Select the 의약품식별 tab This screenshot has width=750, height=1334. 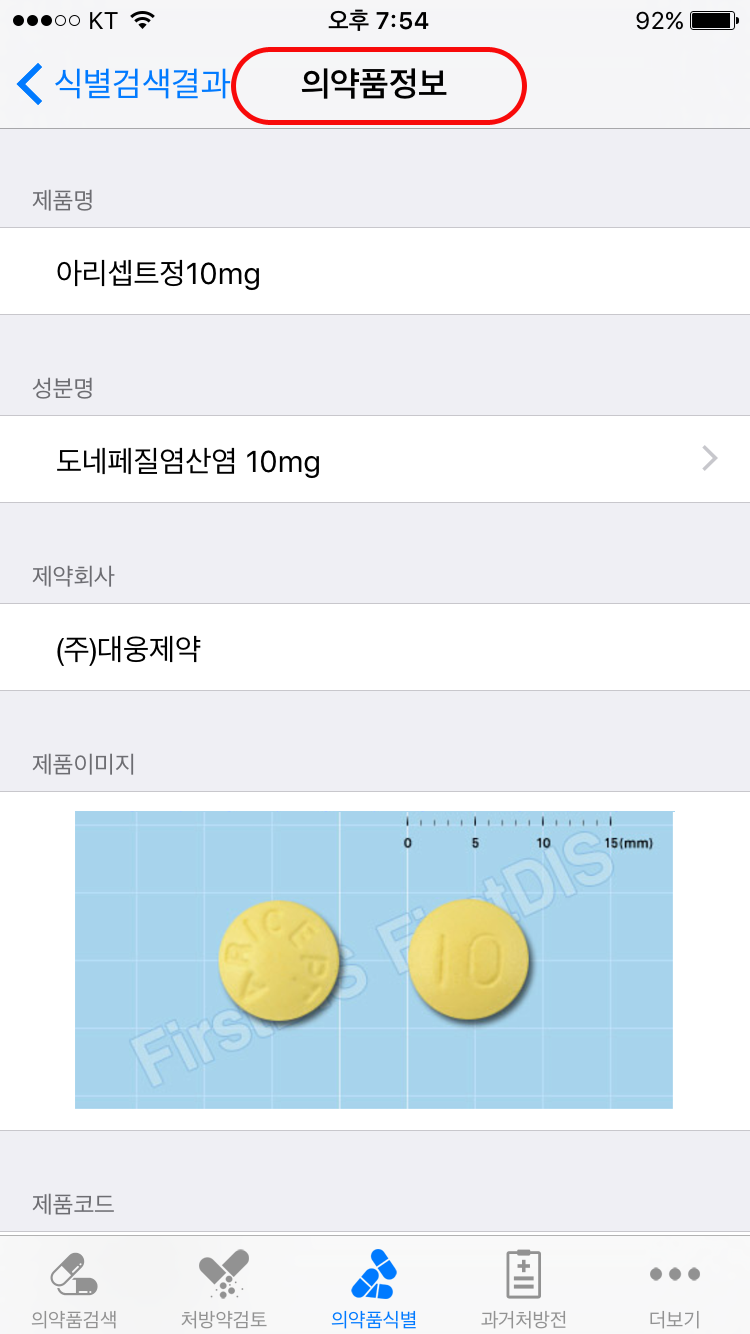click(x=374, y=1289)
